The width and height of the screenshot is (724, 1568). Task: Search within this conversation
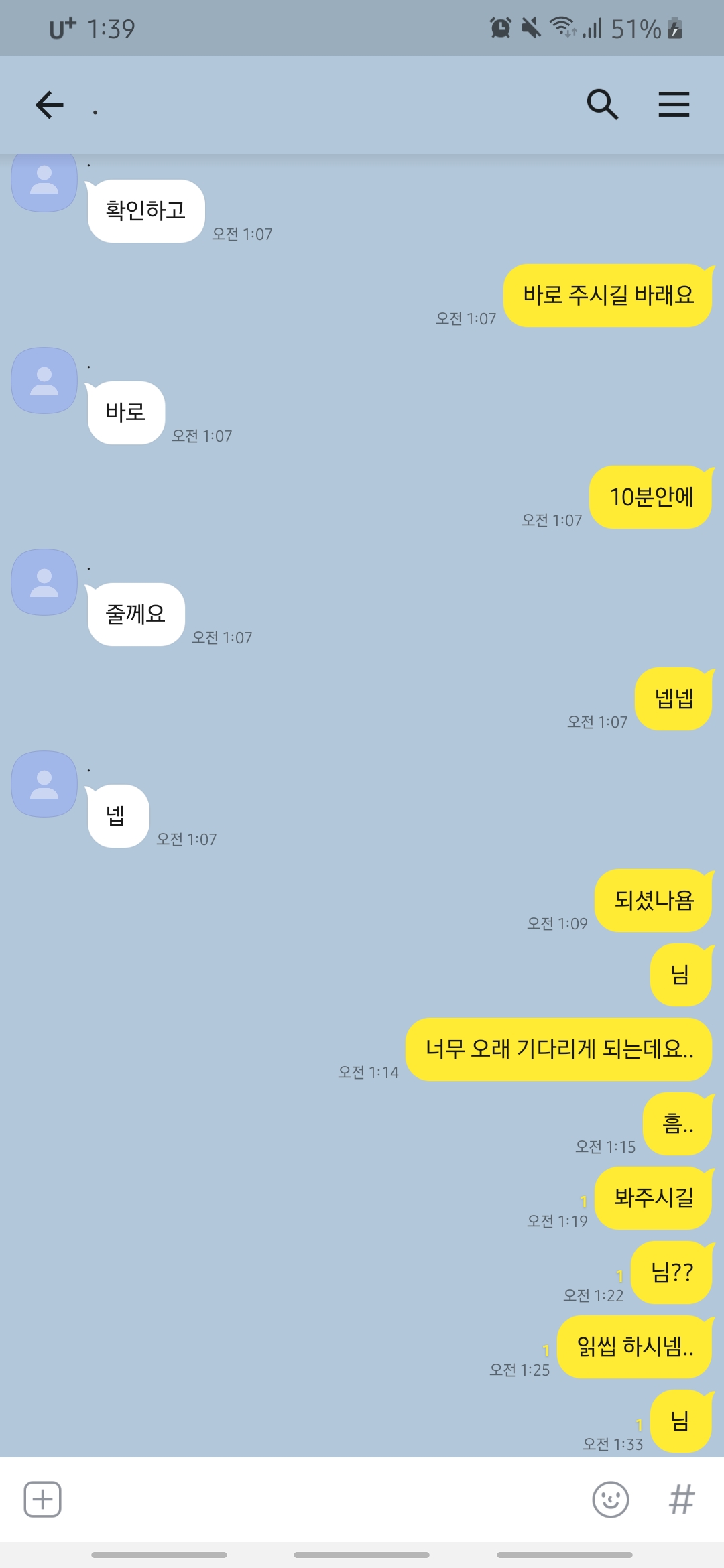(602, 105)
